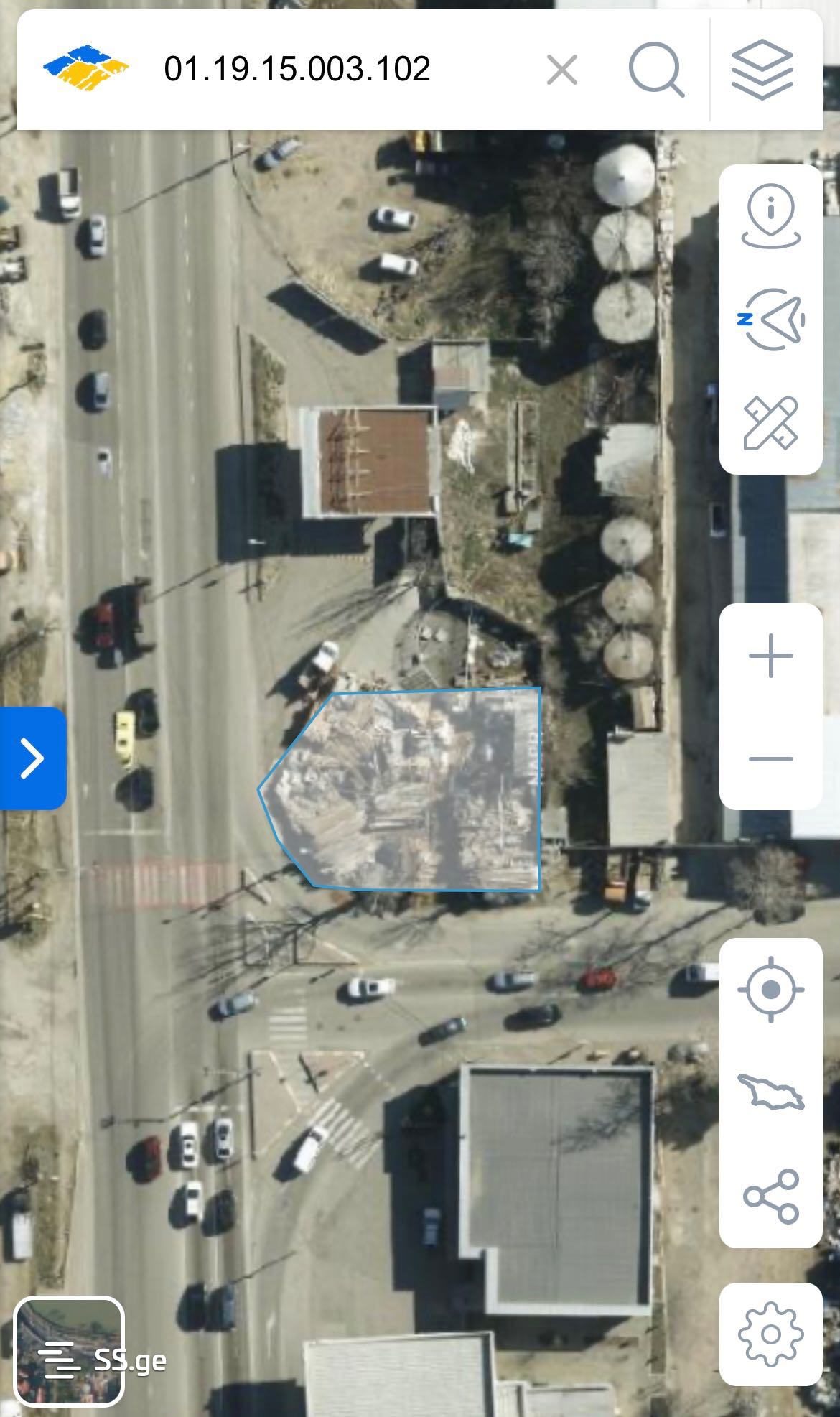Select the highlighted land parcel
Image resolution: width=840 pixels, height=1417 pixels.
click(416, 790)
